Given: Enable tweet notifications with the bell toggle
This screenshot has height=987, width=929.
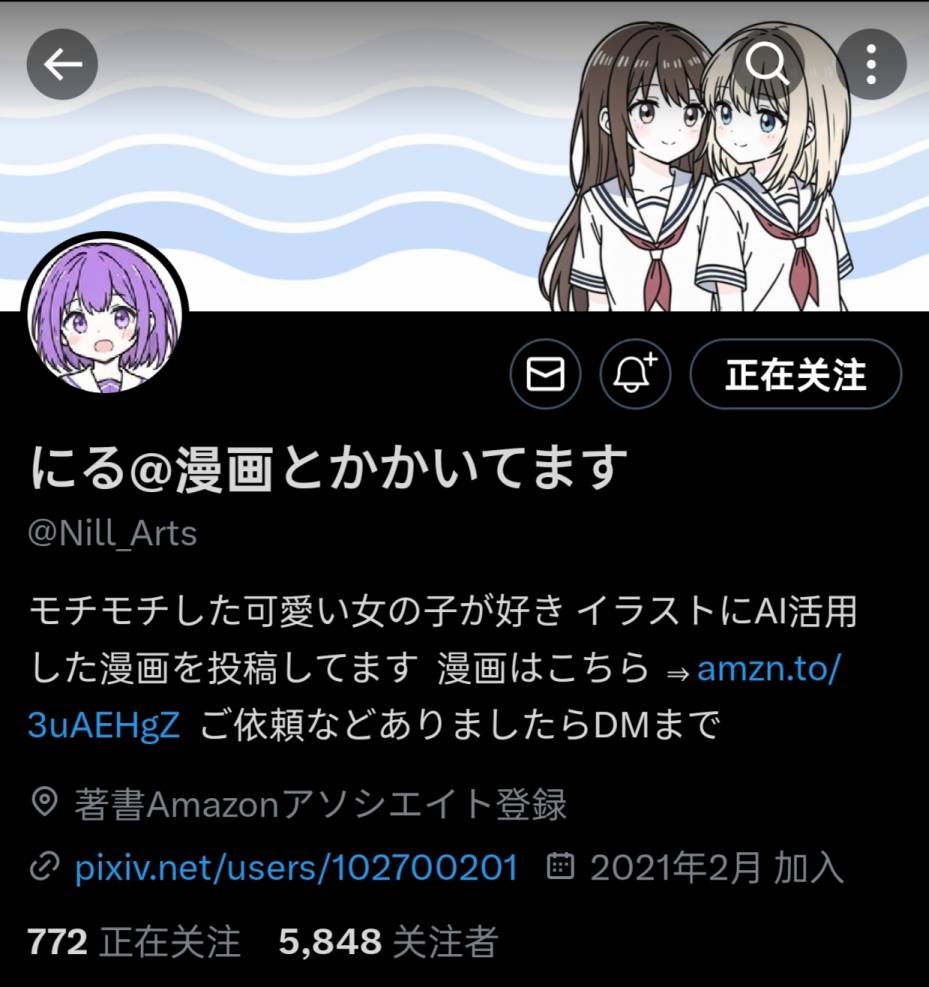Looking at the screenshot, I should pos(634,375).
